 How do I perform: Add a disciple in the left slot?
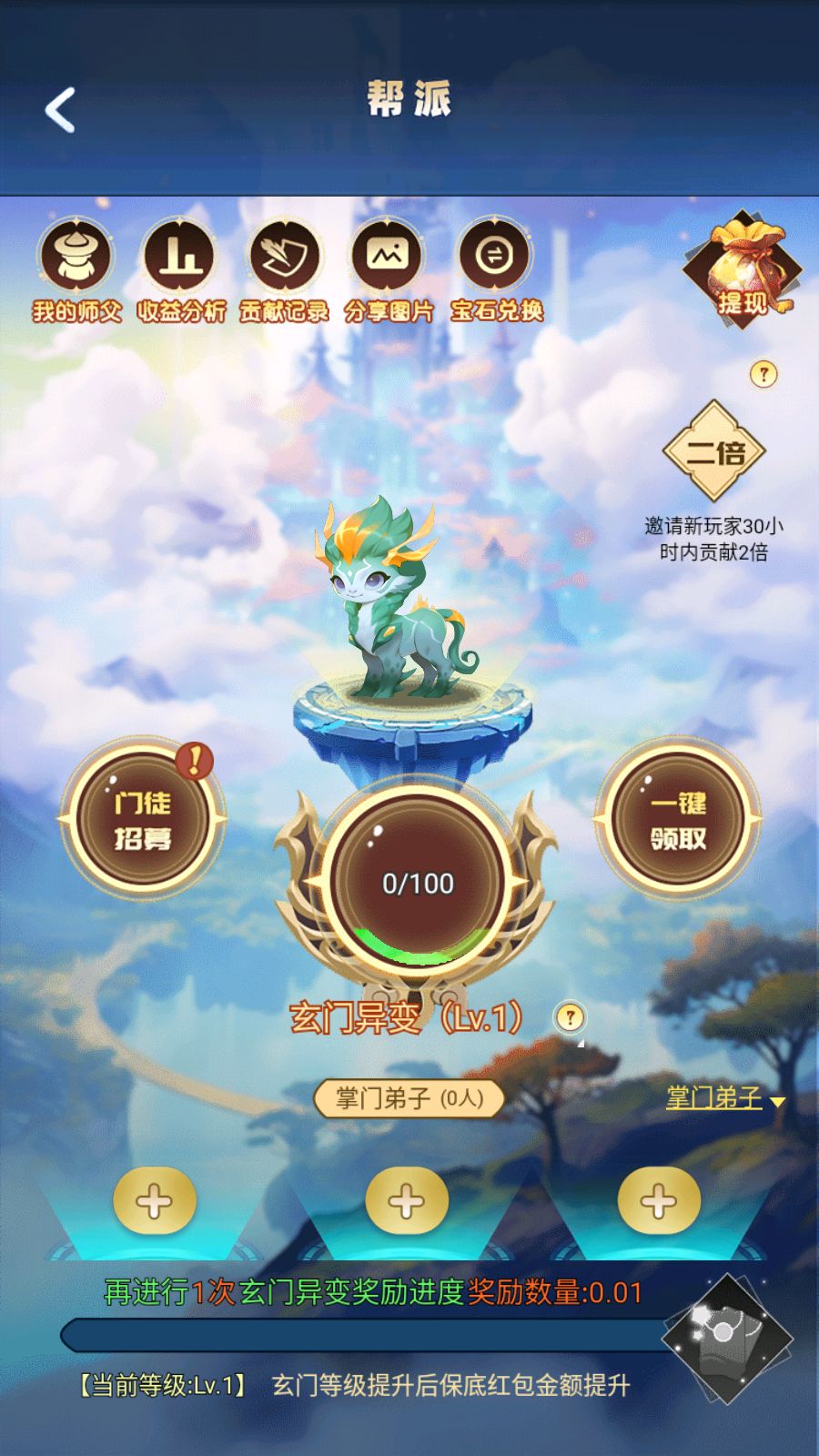coord(155,1201)
